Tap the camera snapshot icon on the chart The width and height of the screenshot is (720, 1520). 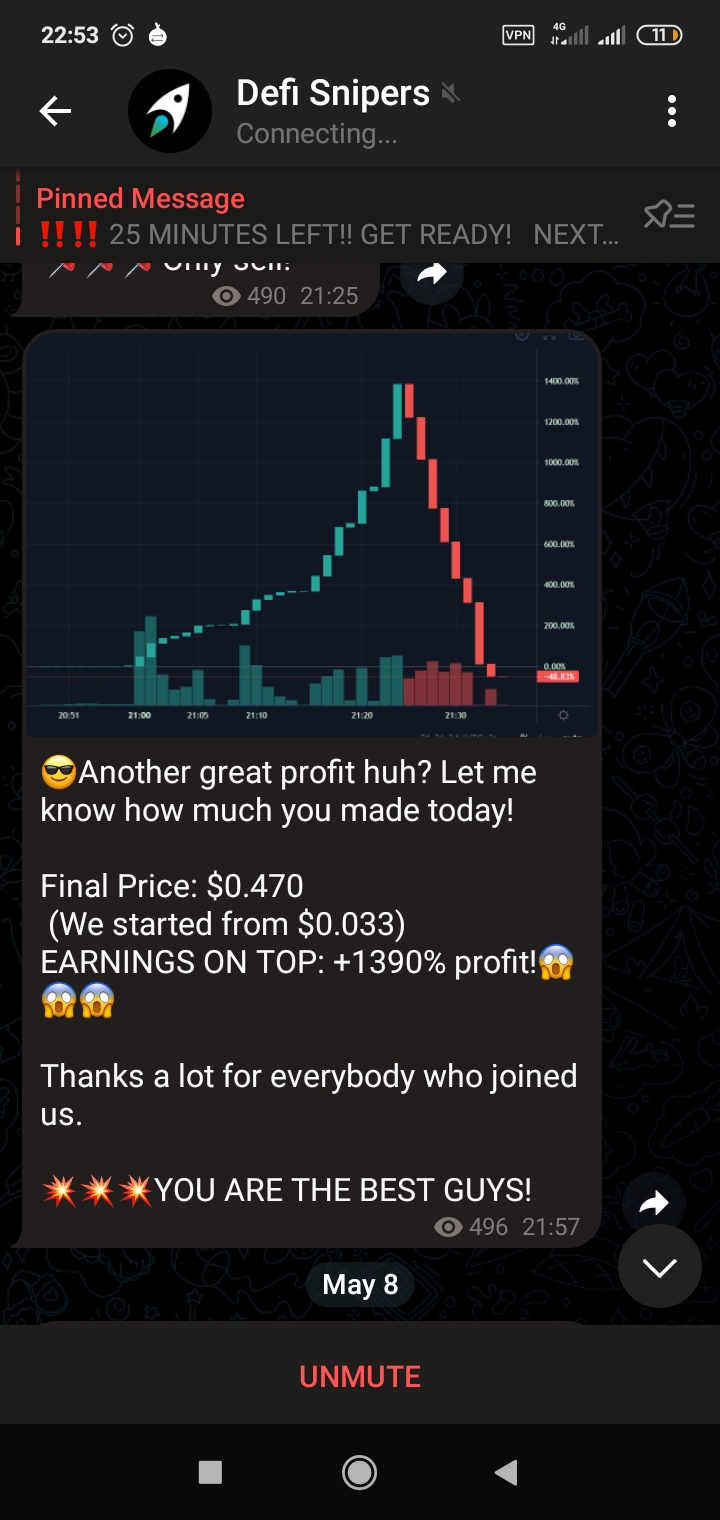point(577,336)
